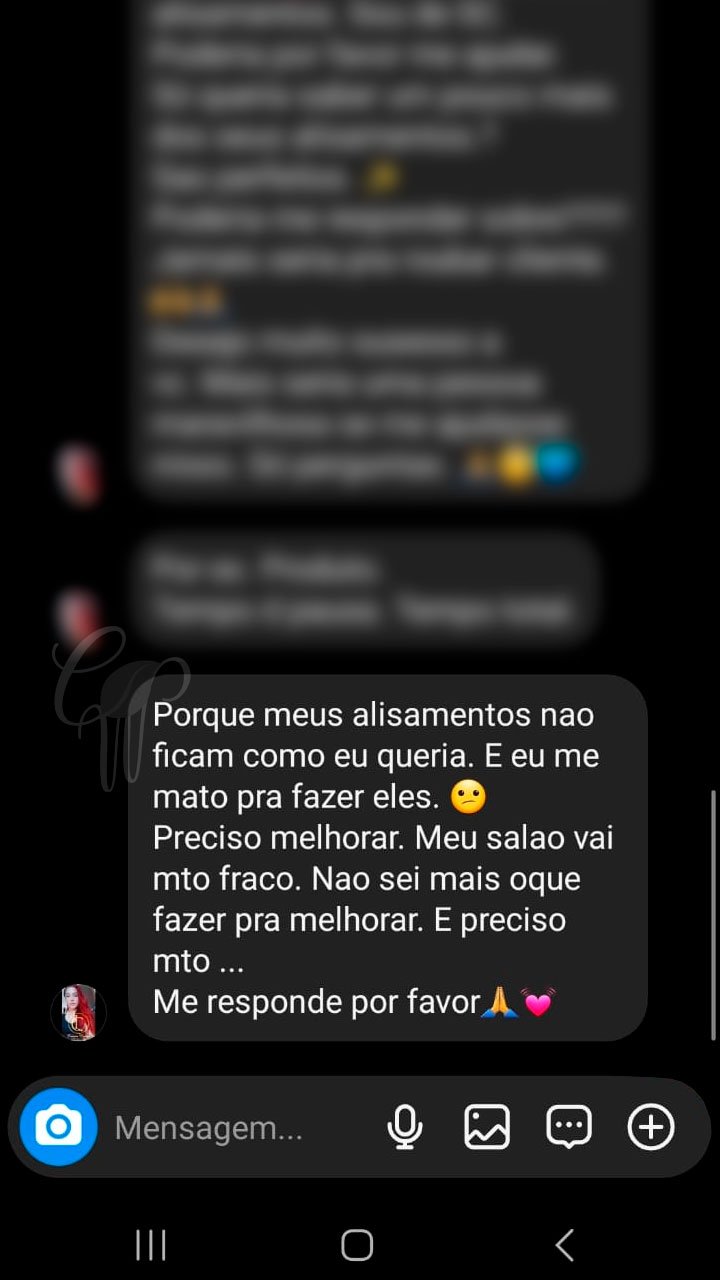Viewport: 720px width, 1280px height.
Task: Open the photo gallery picker
Action: point(486,1127)
